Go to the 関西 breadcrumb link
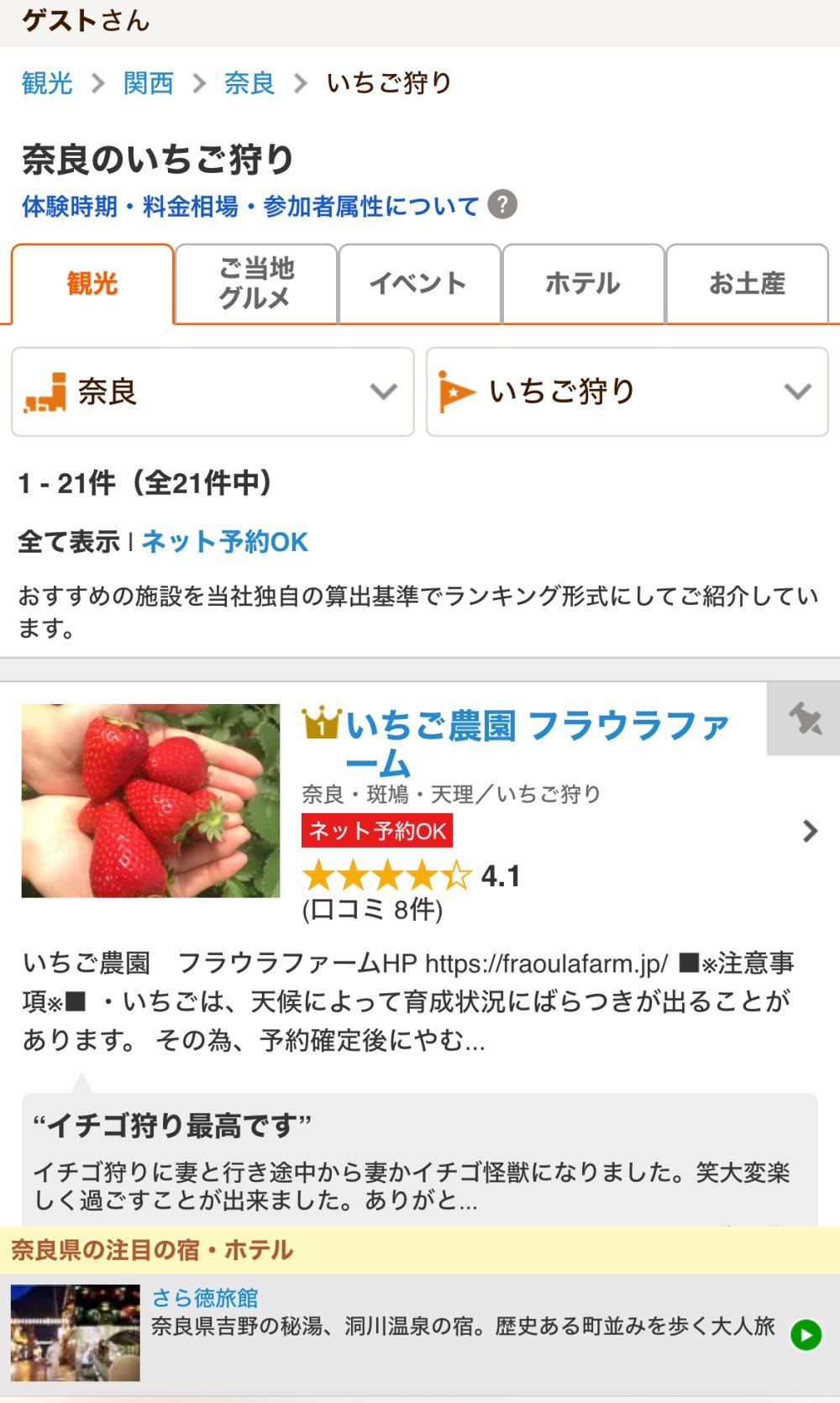Image resolution: width=840 pixels, height=1403 pixels. point(148,83)
